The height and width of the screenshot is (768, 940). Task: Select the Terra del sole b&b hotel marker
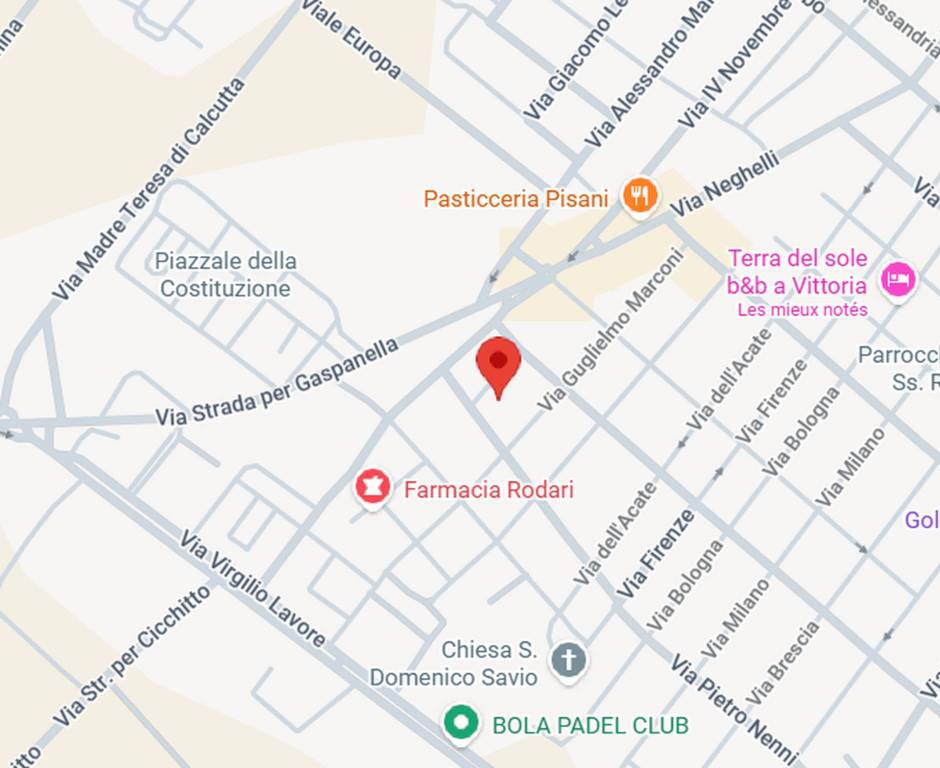click(899, 279)
